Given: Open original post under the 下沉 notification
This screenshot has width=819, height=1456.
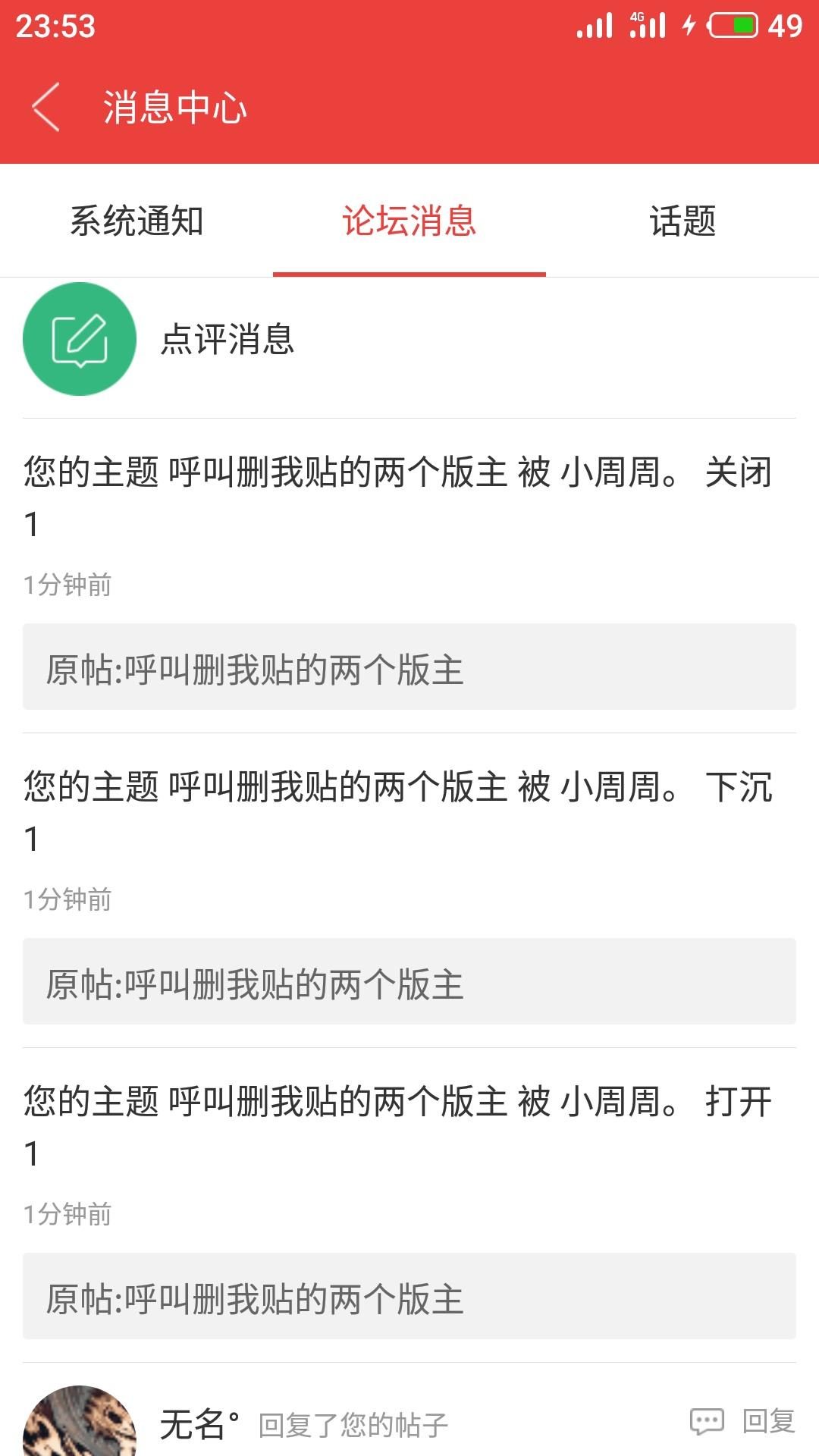Looking at the screenshot, I should (x=409, y=981).
